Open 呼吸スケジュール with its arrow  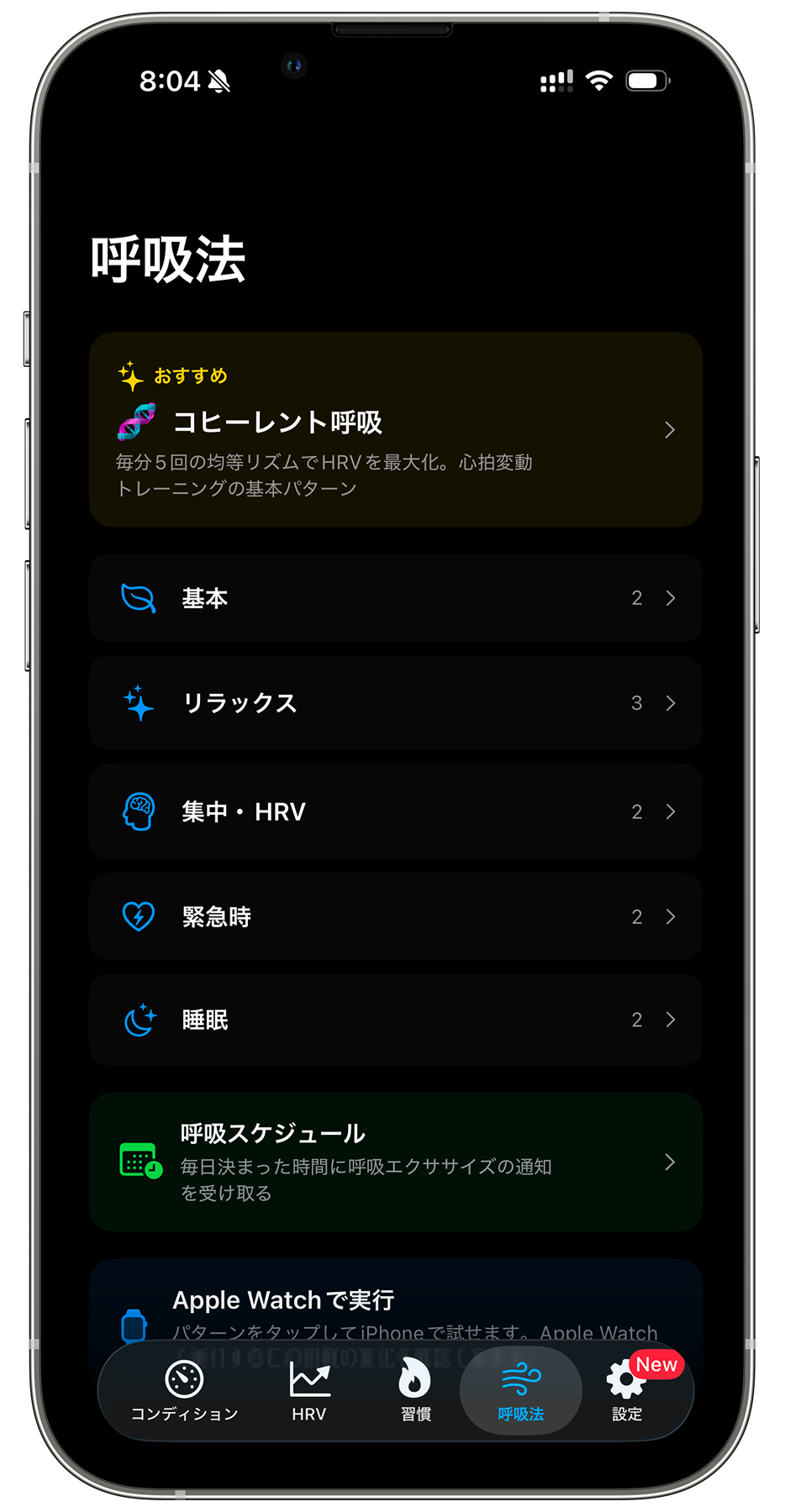click(670, 1163)
